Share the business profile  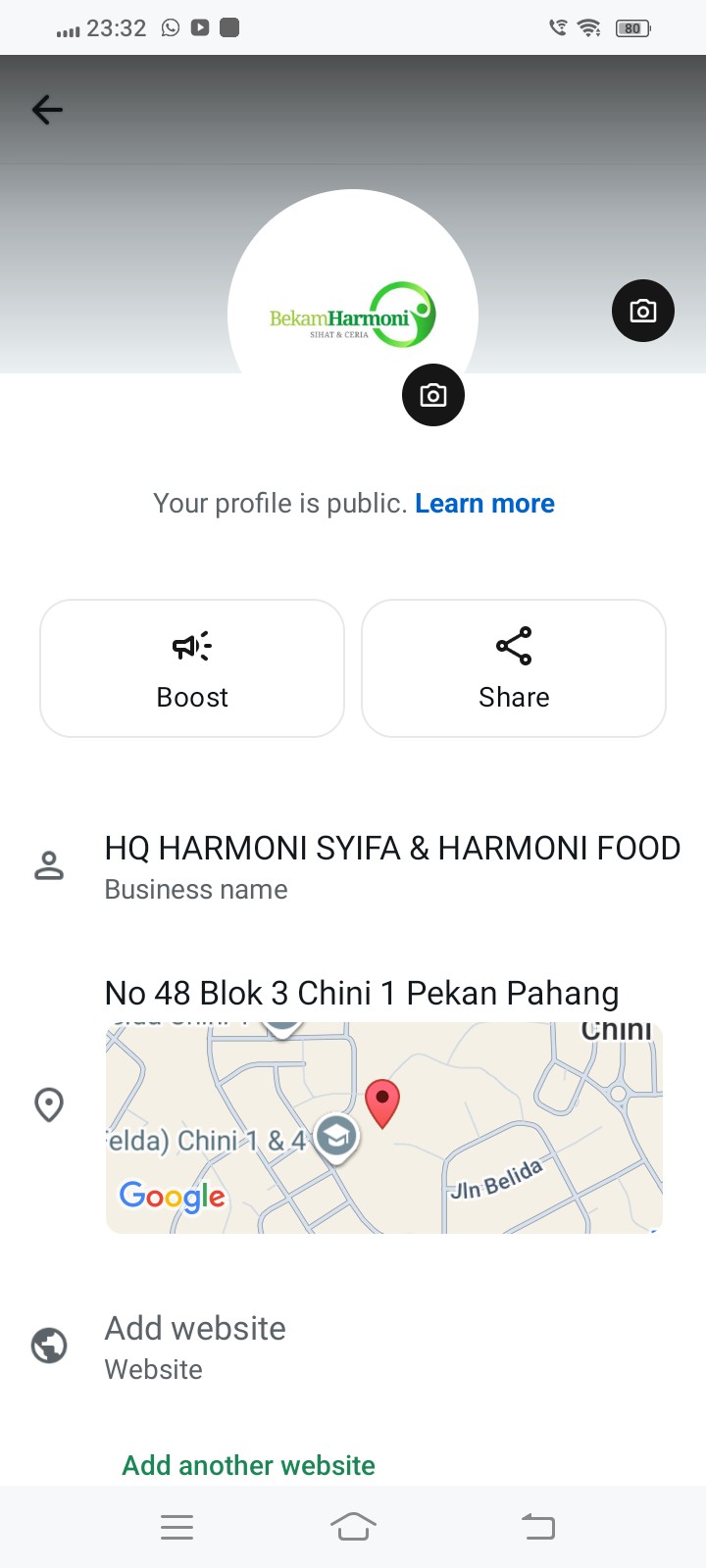pyautogui.click(x=514, y=668)
